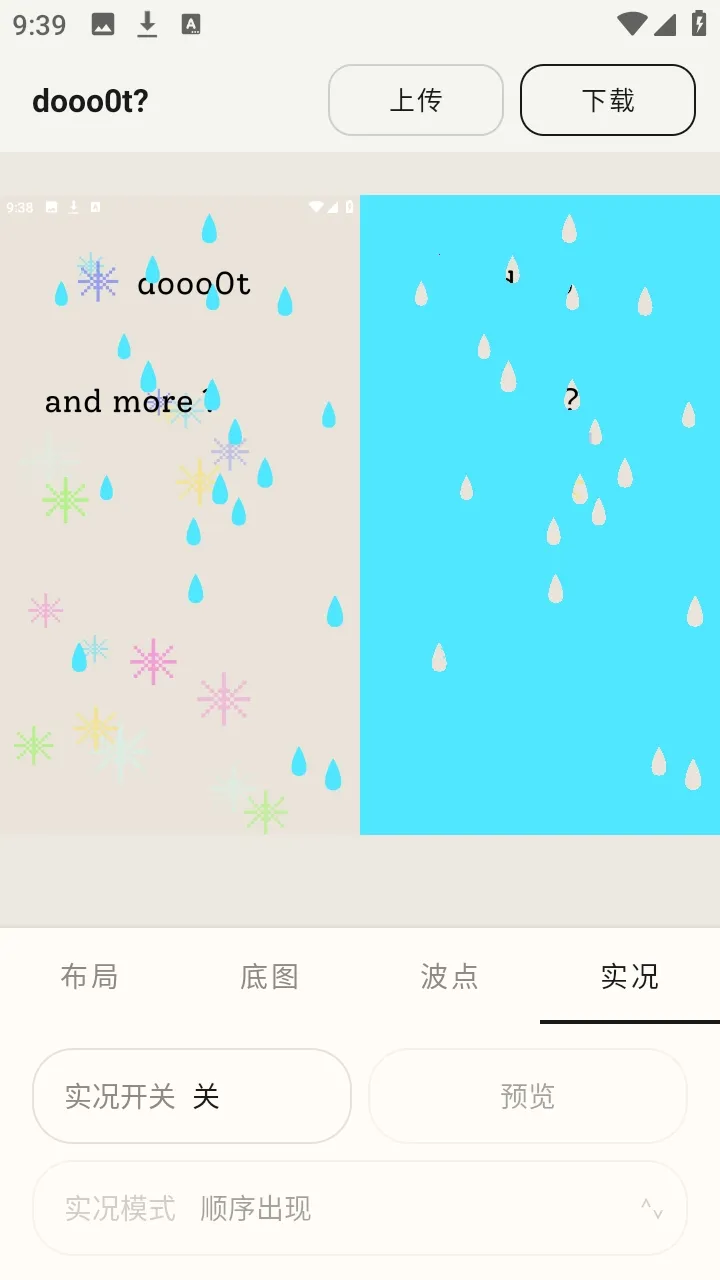This screenshot has width=720, height=1280.
Task: Click the blue raindrop live preview
Action: tap(540, 515)
